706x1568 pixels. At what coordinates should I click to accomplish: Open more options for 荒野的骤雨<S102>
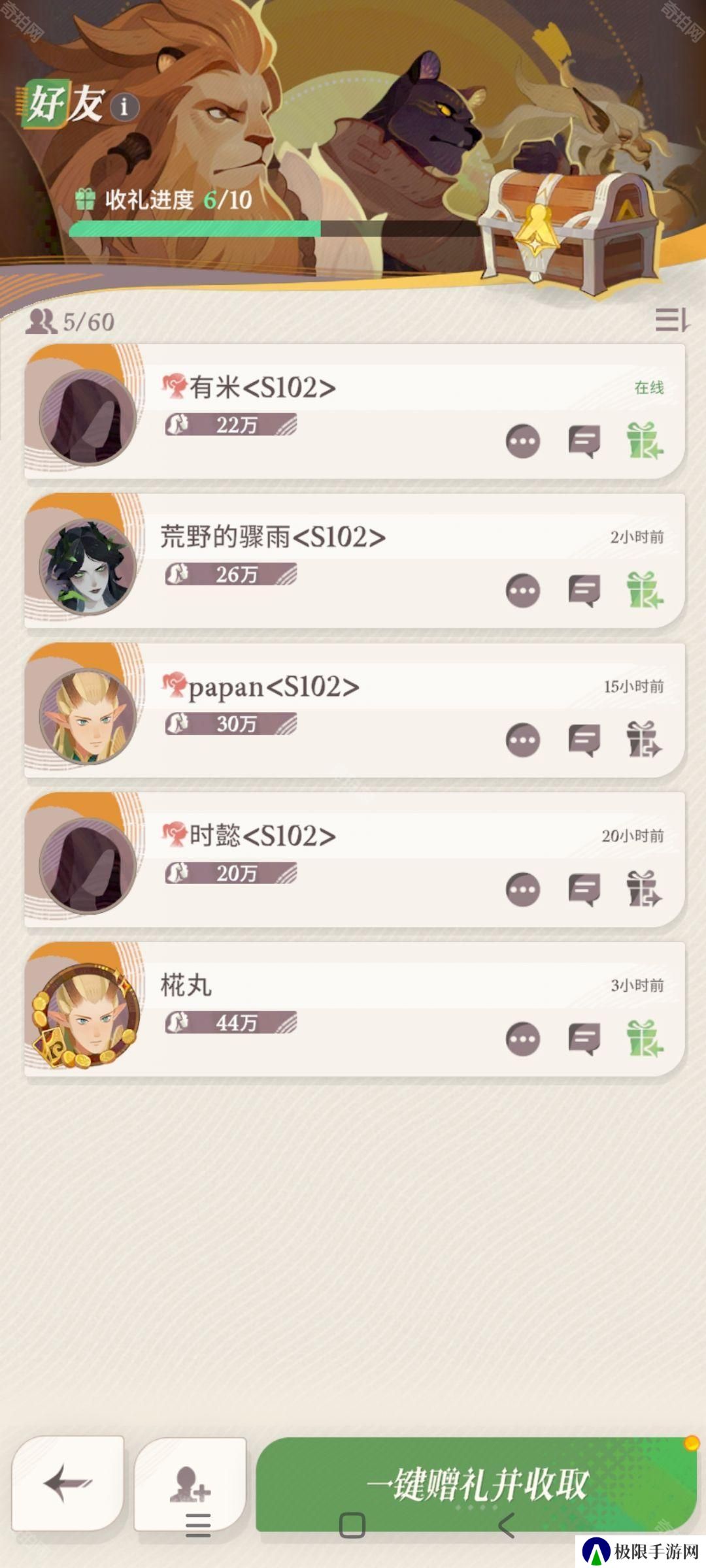click(x=523, y=591)
